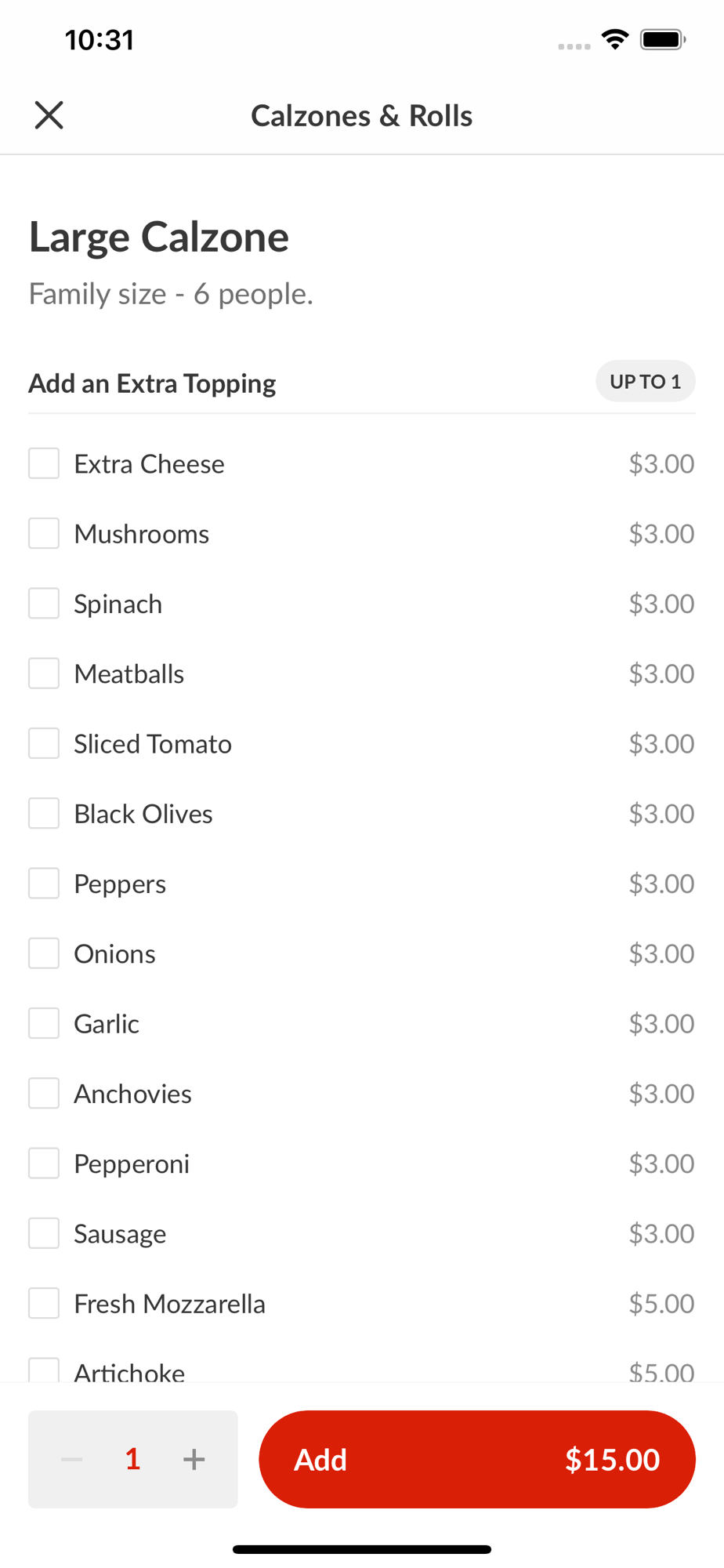Add the Large Calzone for $15.00
Screen dimensions: 724x1568
tap(476, 1459)
